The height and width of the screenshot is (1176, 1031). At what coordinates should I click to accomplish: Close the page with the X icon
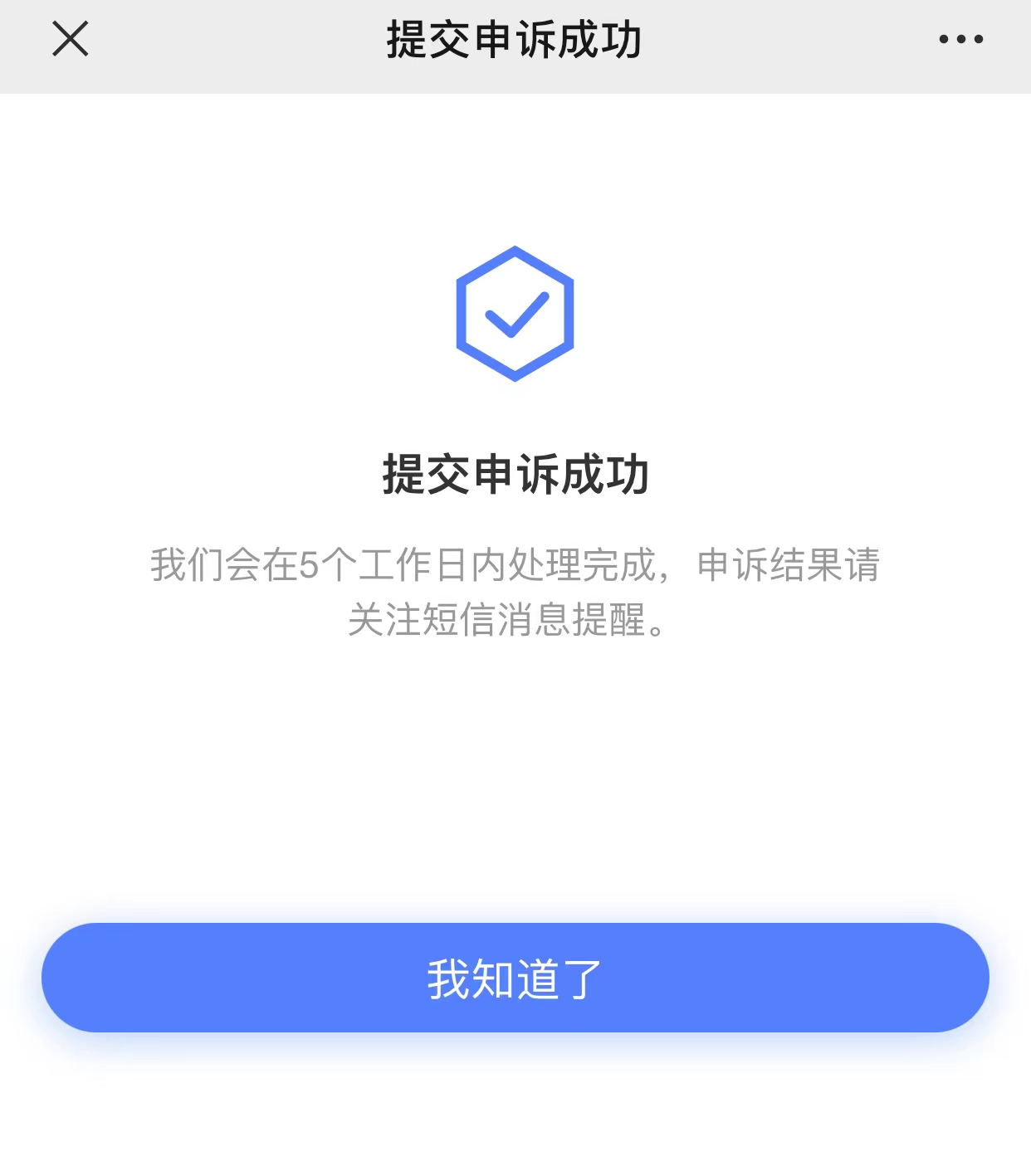pyautogui.click(x=71, y=38)
